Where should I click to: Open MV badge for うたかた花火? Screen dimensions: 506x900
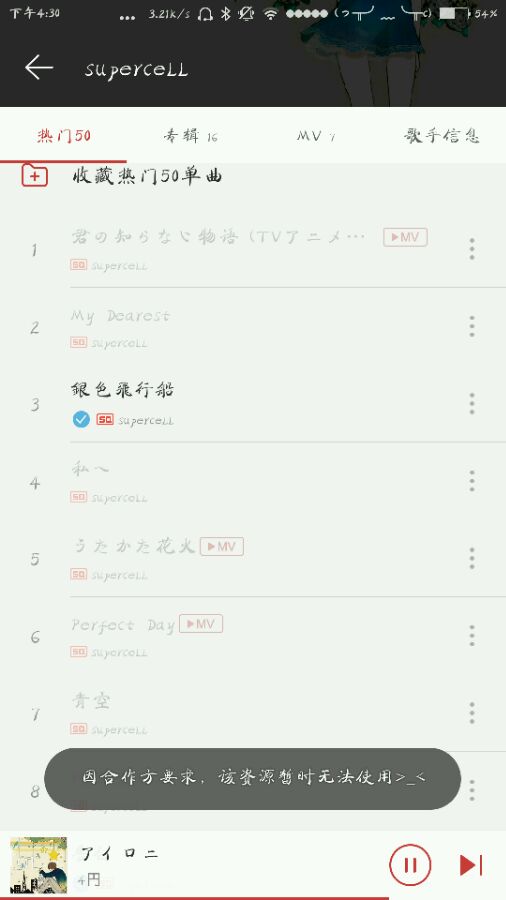[221, 546]
